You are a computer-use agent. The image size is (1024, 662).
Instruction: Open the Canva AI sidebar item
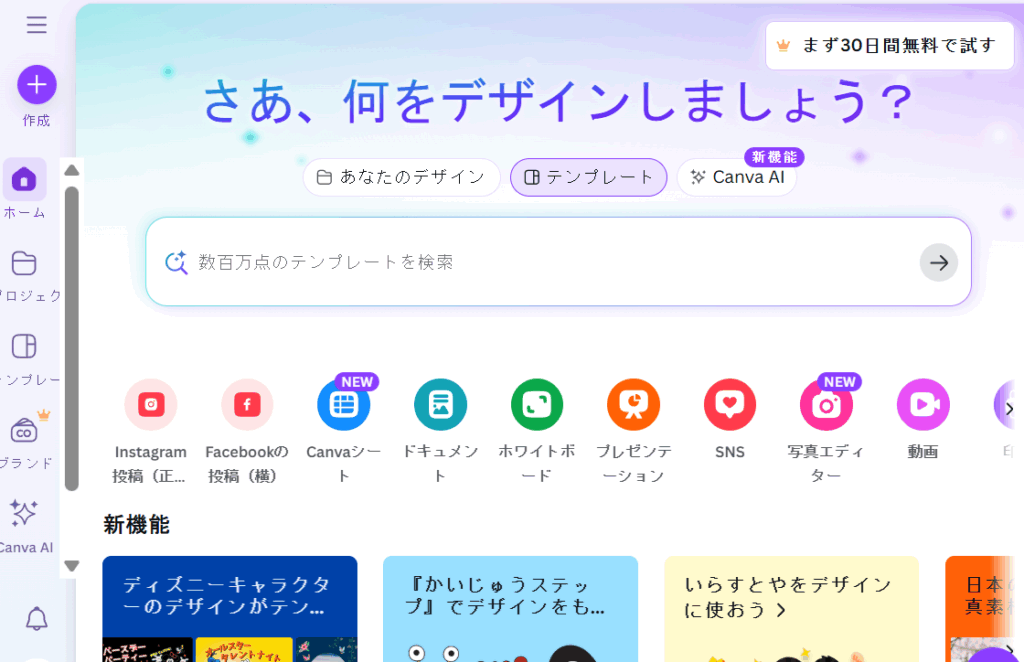tap(24, 514)
